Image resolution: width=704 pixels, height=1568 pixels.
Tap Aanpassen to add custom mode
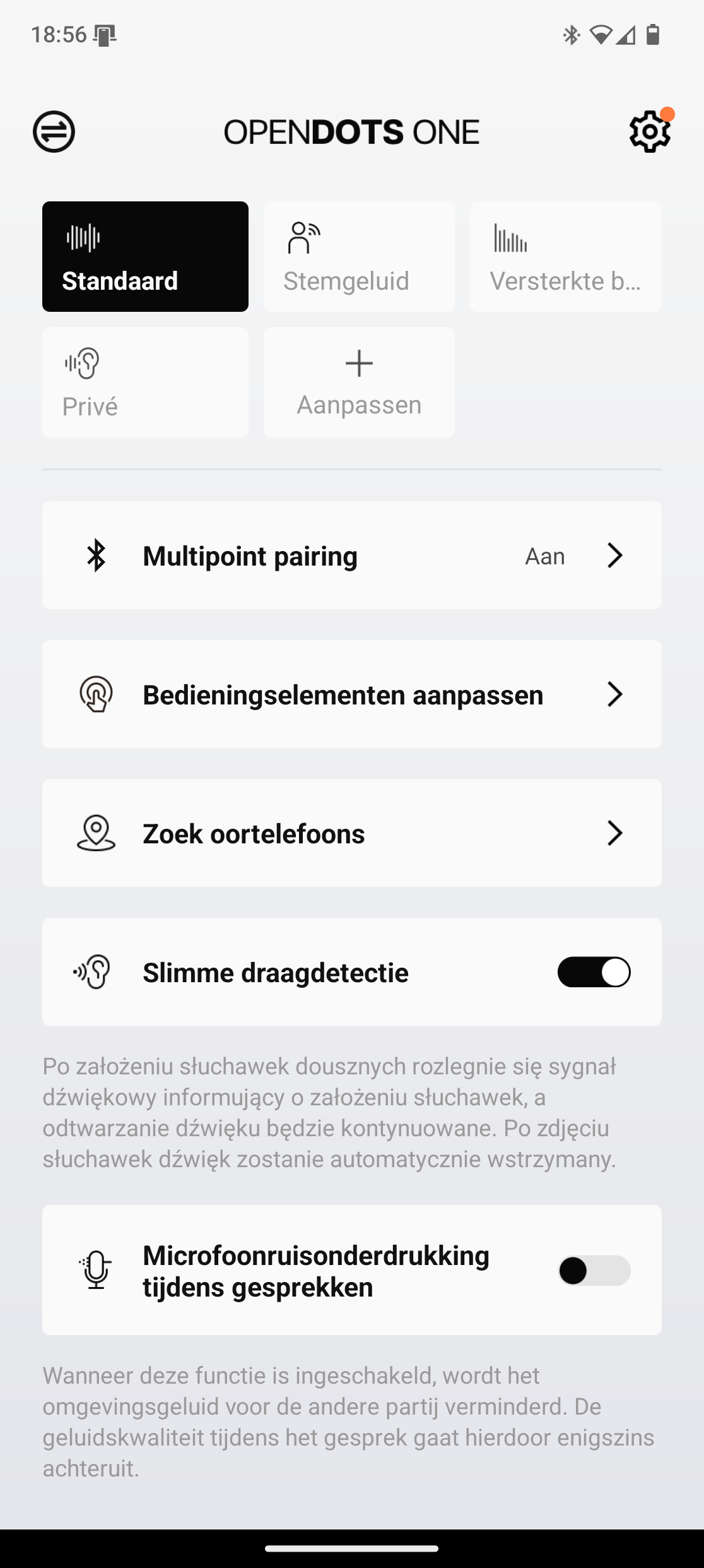coord(359,382)
